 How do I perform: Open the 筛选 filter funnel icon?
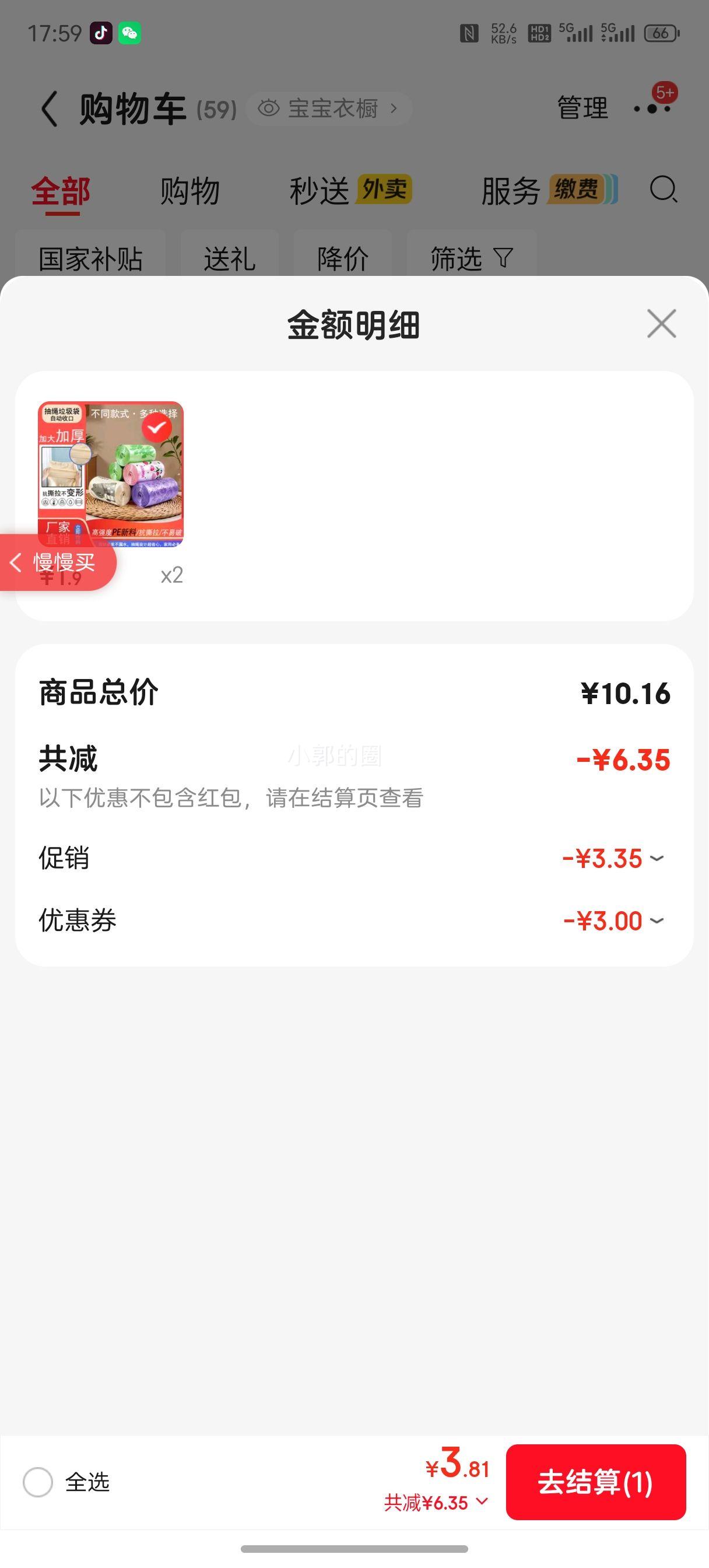(504, 258)
